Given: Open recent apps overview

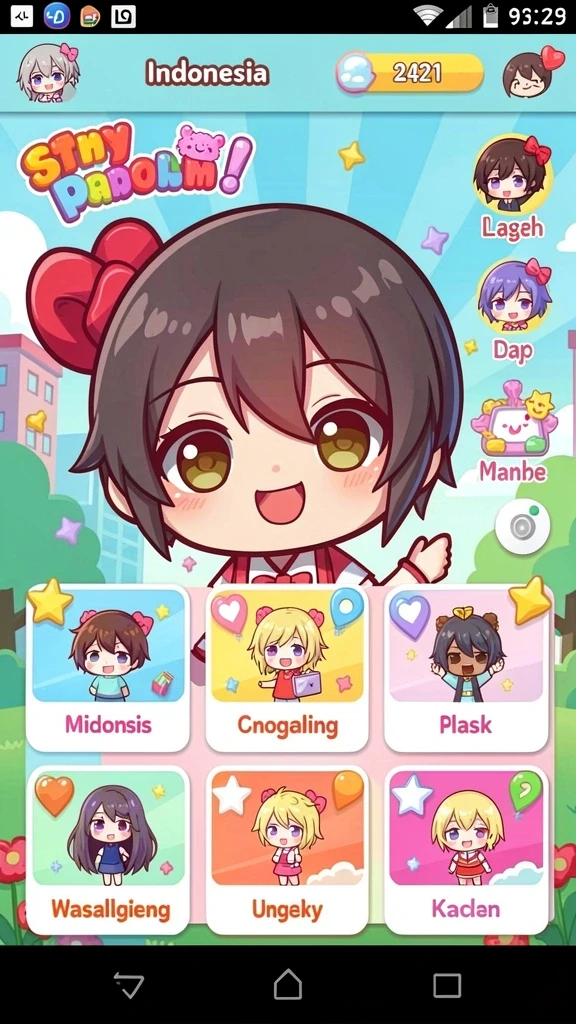Looking at the screenshot, I should [x=447, y=985].
